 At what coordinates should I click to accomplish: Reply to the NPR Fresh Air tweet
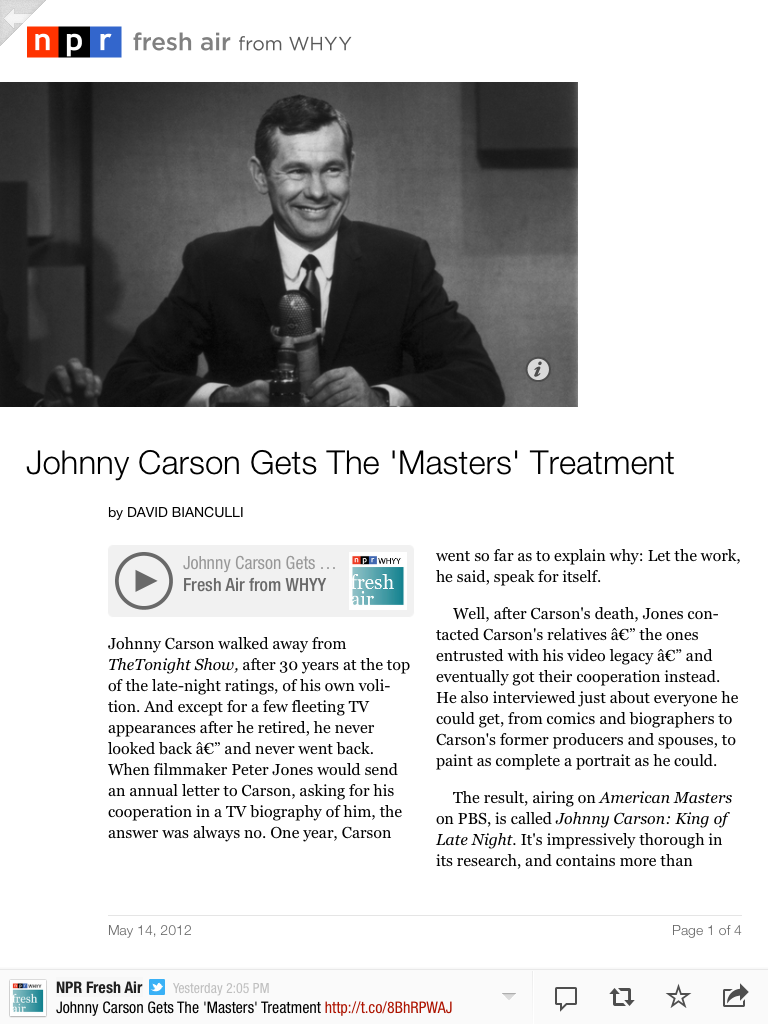click(x=566, y=997)
